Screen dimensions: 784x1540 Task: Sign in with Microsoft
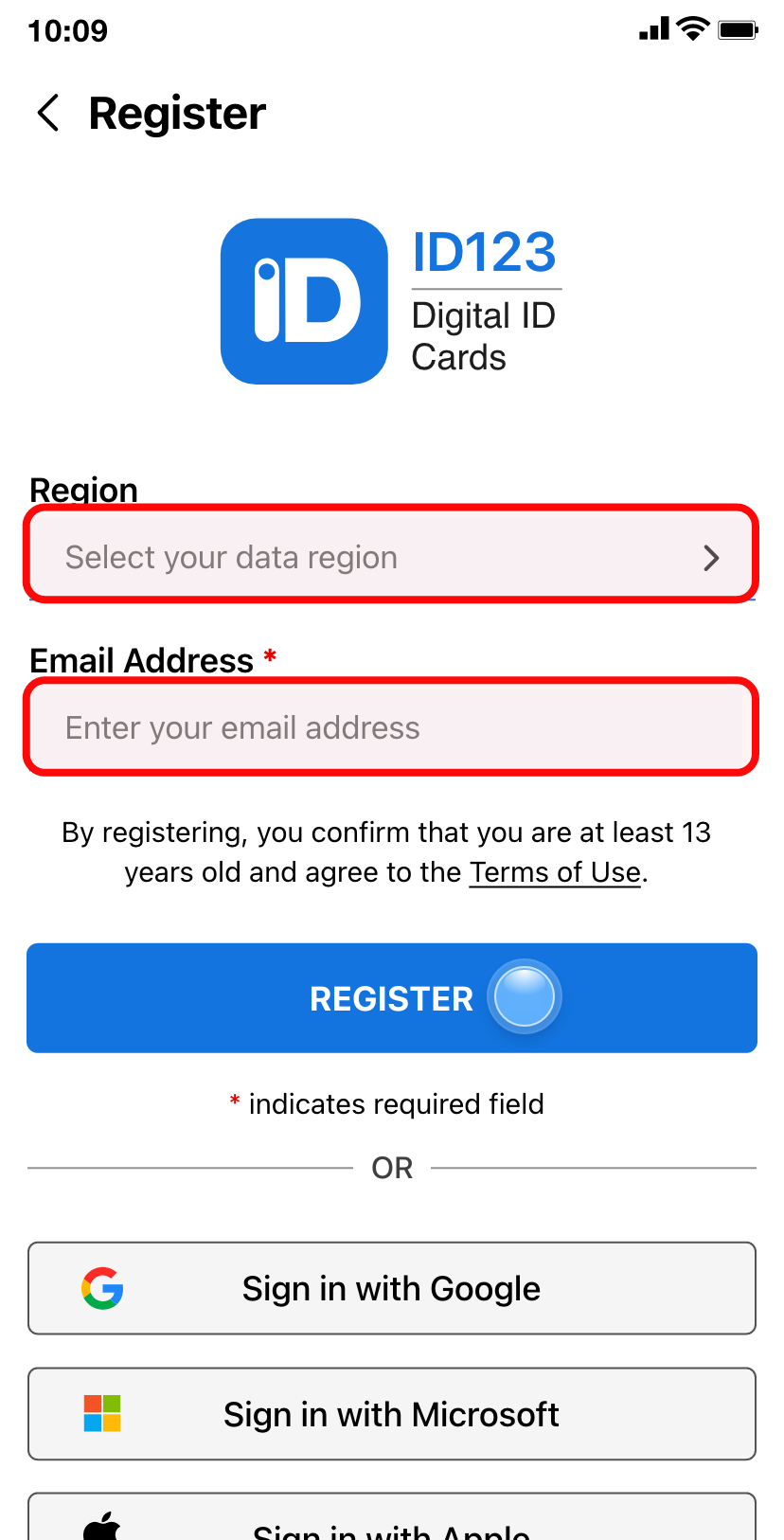pyautogui.click(x=391, y=1413)
